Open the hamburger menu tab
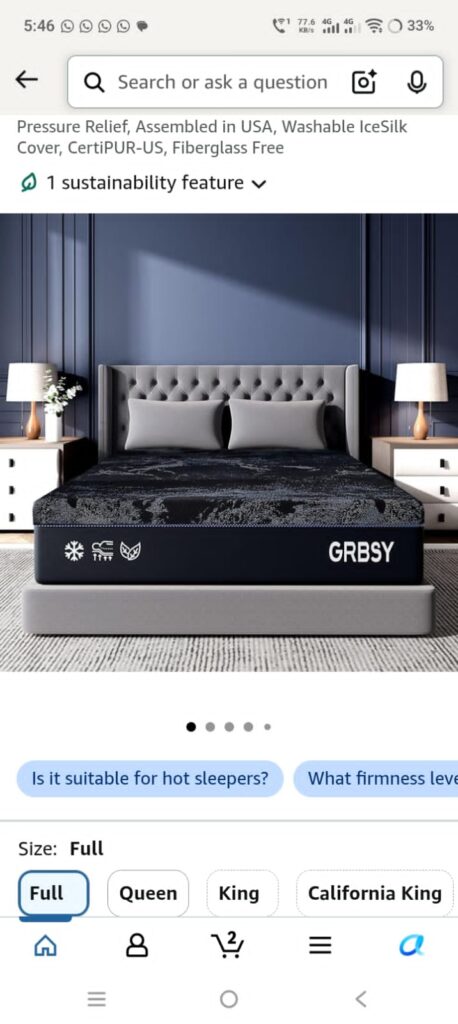The height and width of the screenshot is (1024, 458). (x=320, y=944)
